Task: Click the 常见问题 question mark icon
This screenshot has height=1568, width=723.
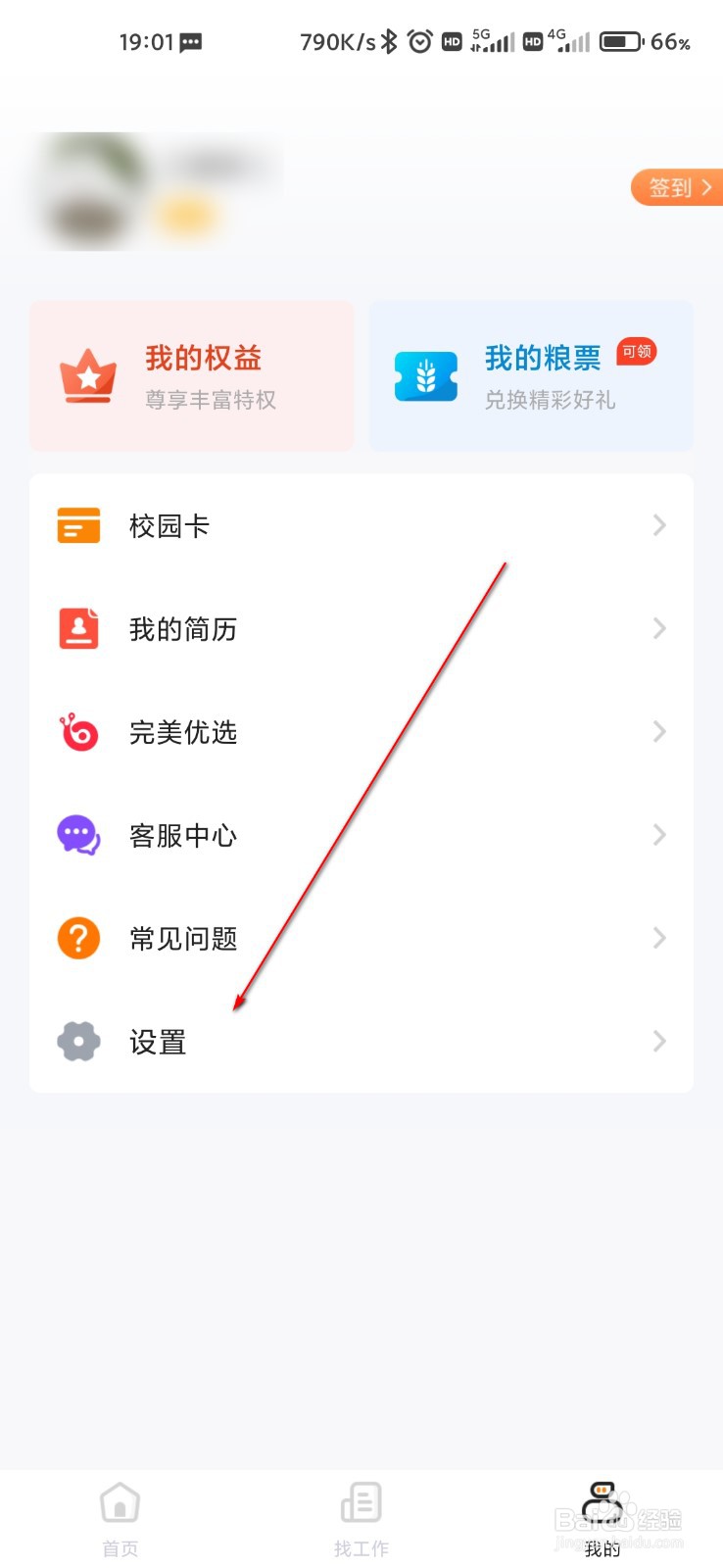Action: 77,938
